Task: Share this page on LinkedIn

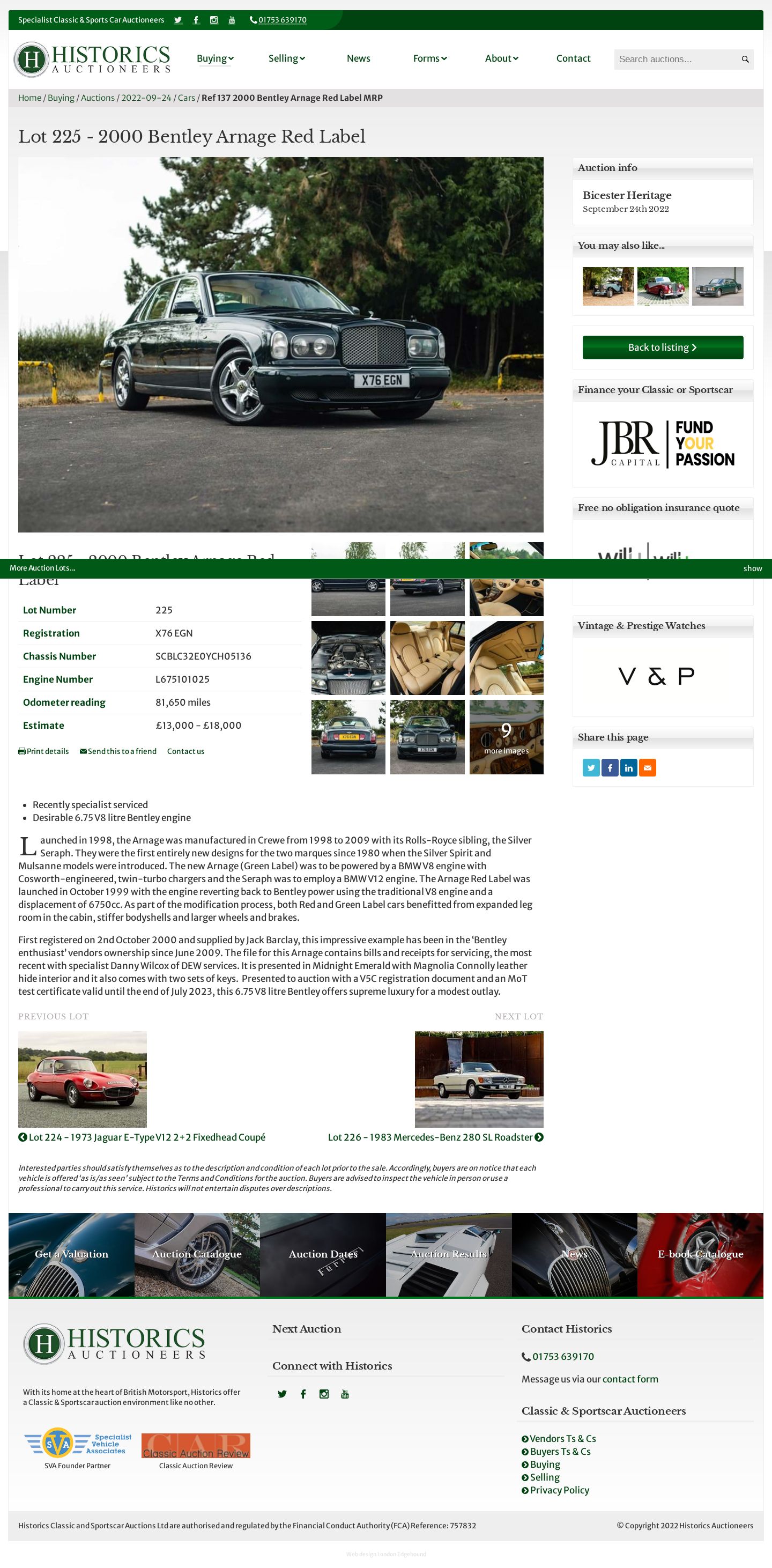Action: [628, 767]
